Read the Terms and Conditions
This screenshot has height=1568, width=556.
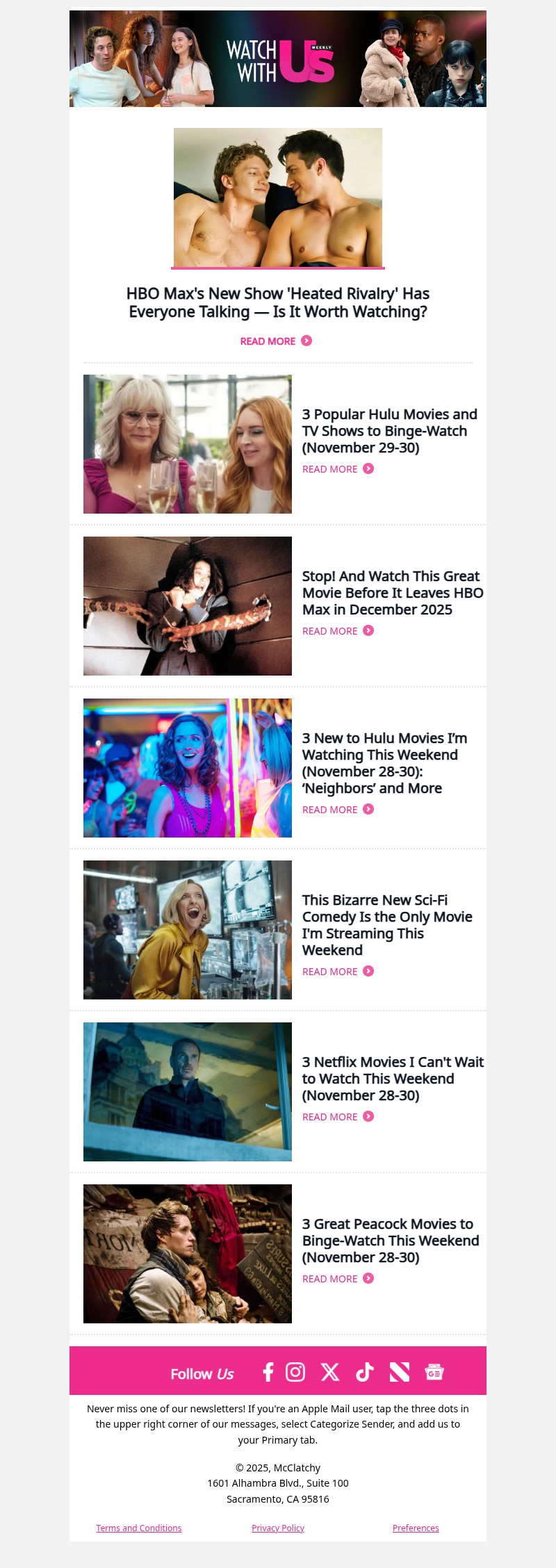139,1528
